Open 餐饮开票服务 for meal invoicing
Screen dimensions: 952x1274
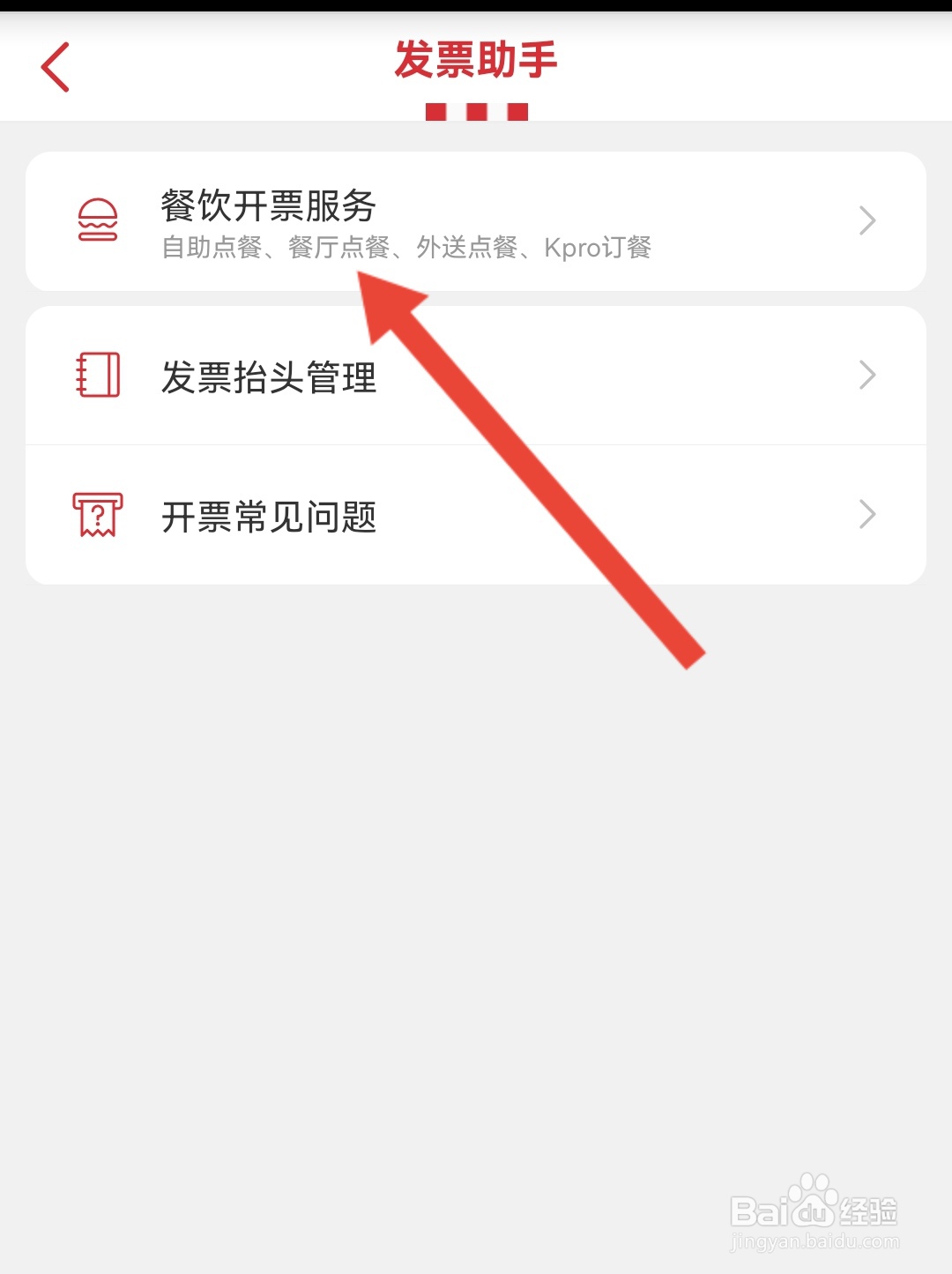268,207
